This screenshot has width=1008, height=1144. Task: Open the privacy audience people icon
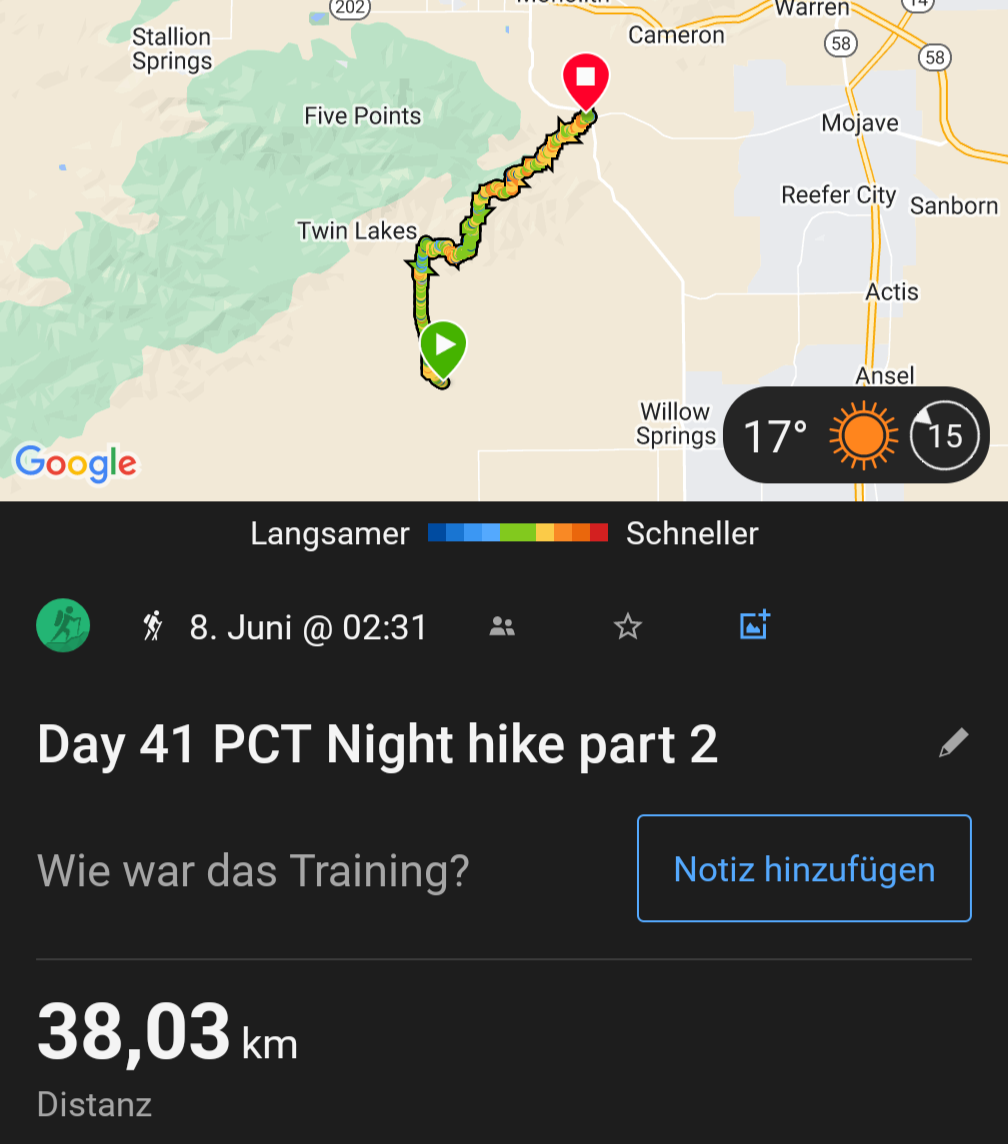pyautogui.click(x=502, y=627)
